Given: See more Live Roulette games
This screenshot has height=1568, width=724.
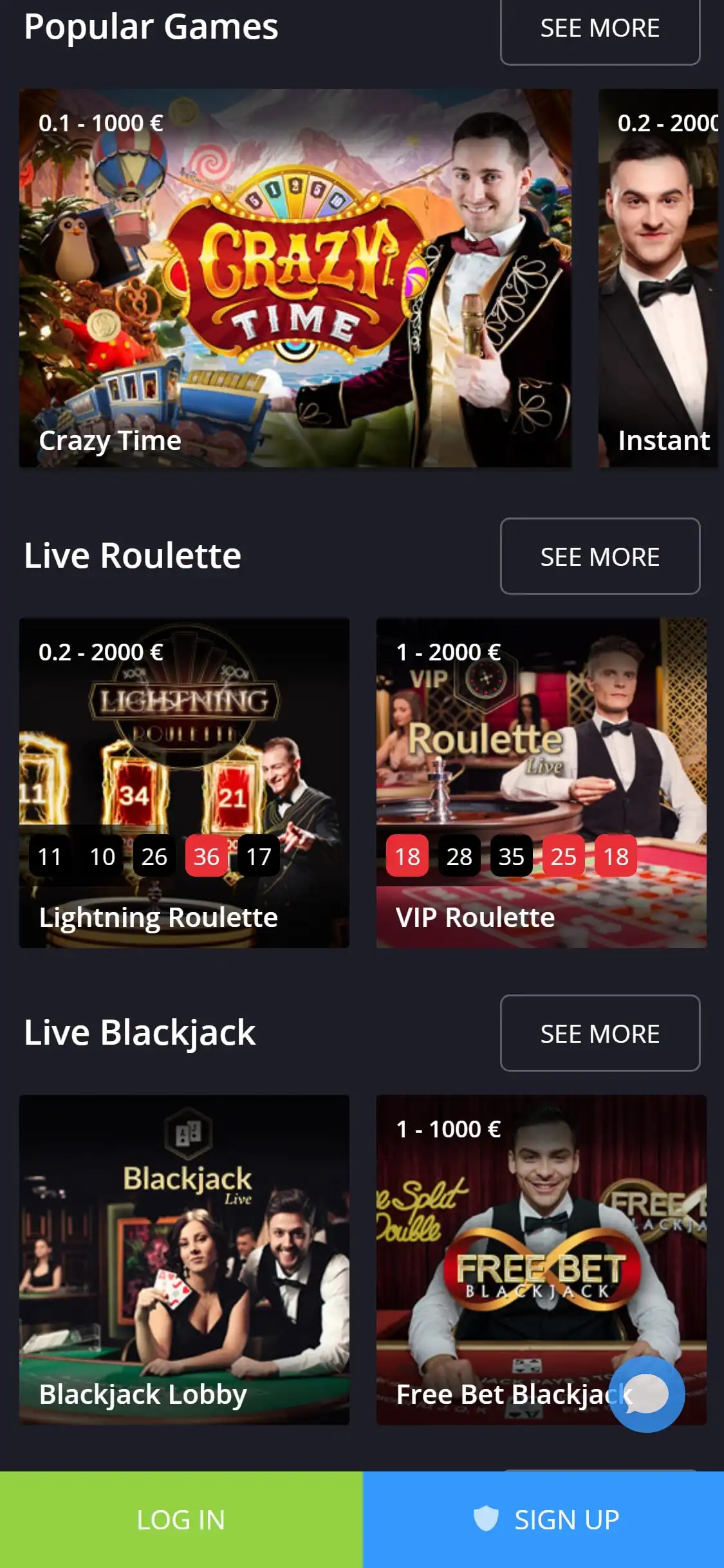Looking at the screenshot, I should pos(599,556).
